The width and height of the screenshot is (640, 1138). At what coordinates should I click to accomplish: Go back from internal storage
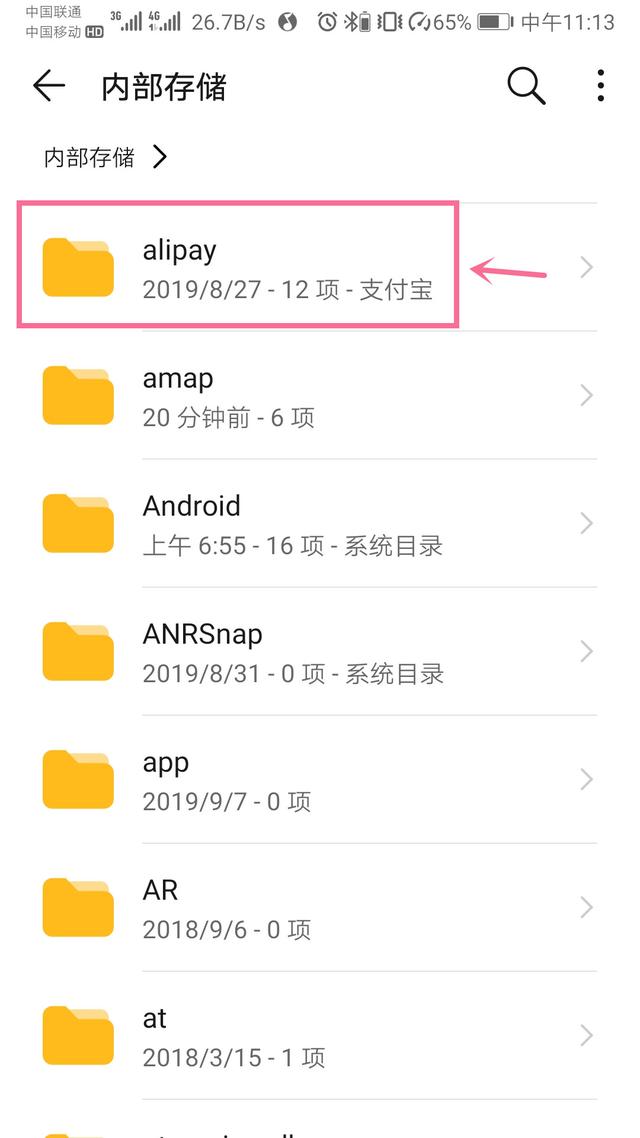(48, 87)
